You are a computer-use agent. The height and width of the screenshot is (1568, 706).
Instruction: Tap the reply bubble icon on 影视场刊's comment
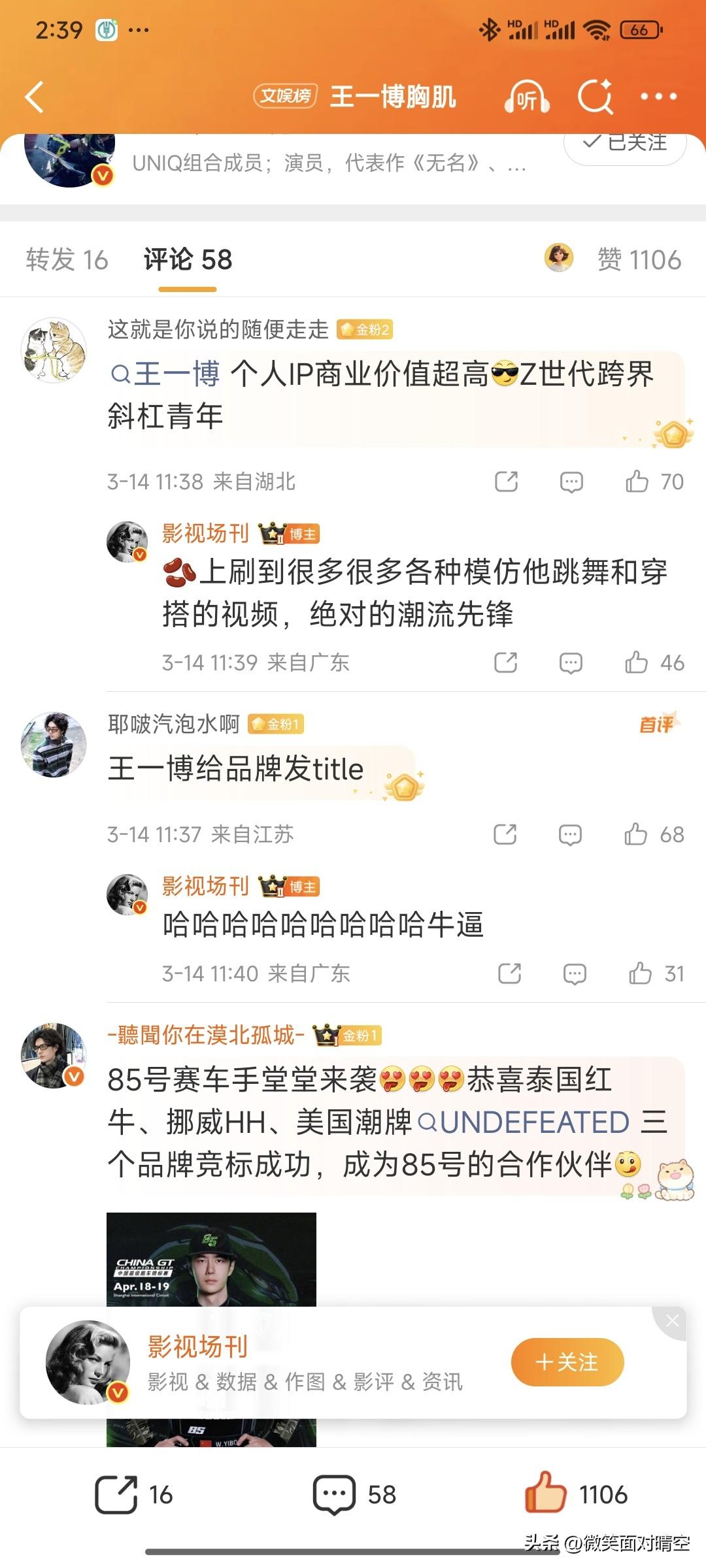coord(571,662)
